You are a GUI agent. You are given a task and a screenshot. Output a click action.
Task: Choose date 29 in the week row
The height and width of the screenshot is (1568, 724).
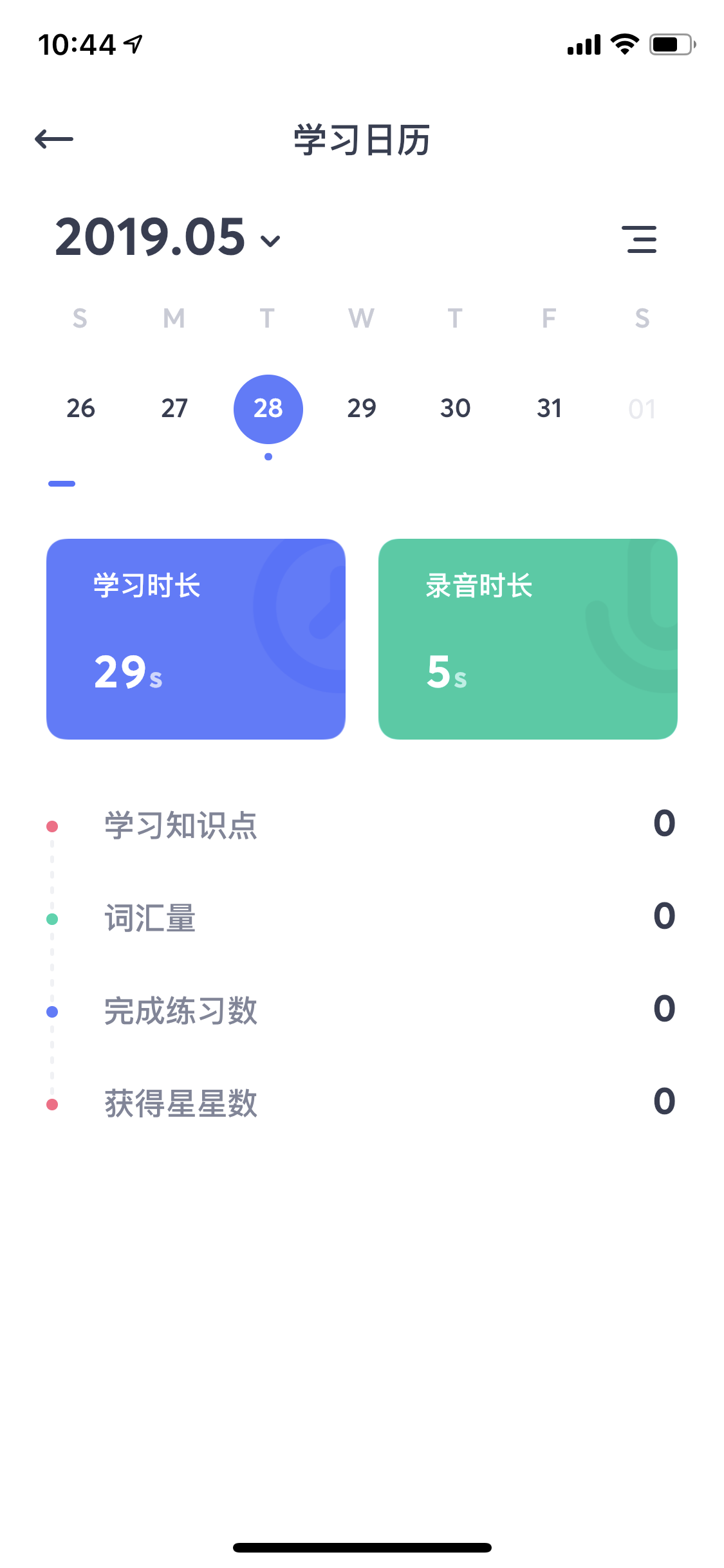(362, 408)
